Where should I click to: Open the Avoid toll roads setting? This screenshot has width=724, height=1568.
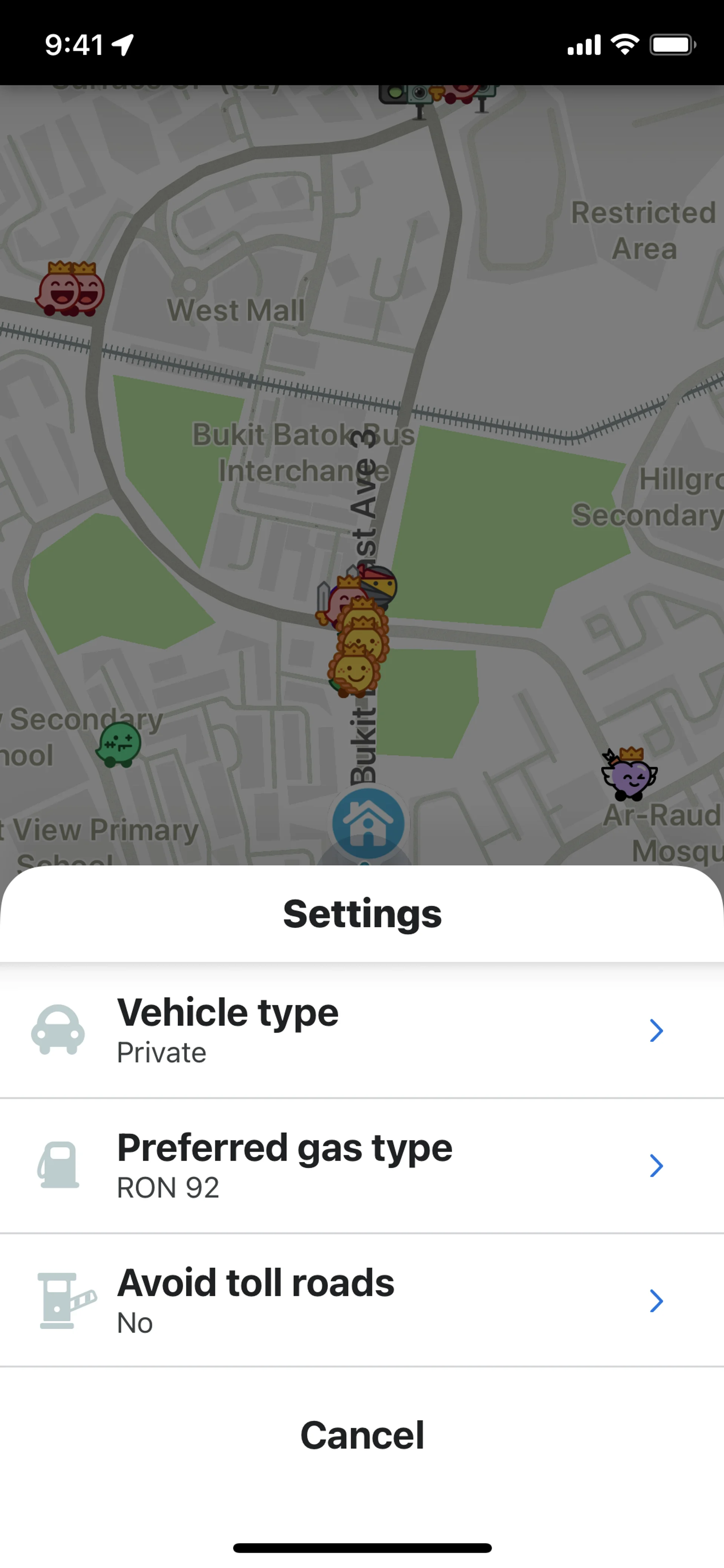tap(361, 1300)
